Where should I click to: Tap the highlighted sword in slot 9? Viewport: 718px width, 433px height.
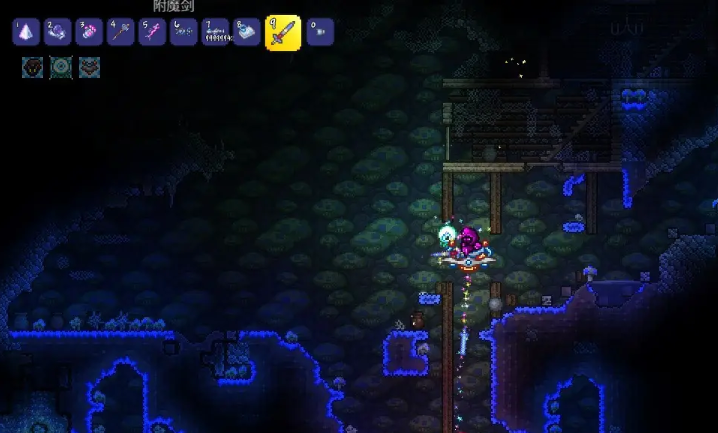click(x=282, y=33)
